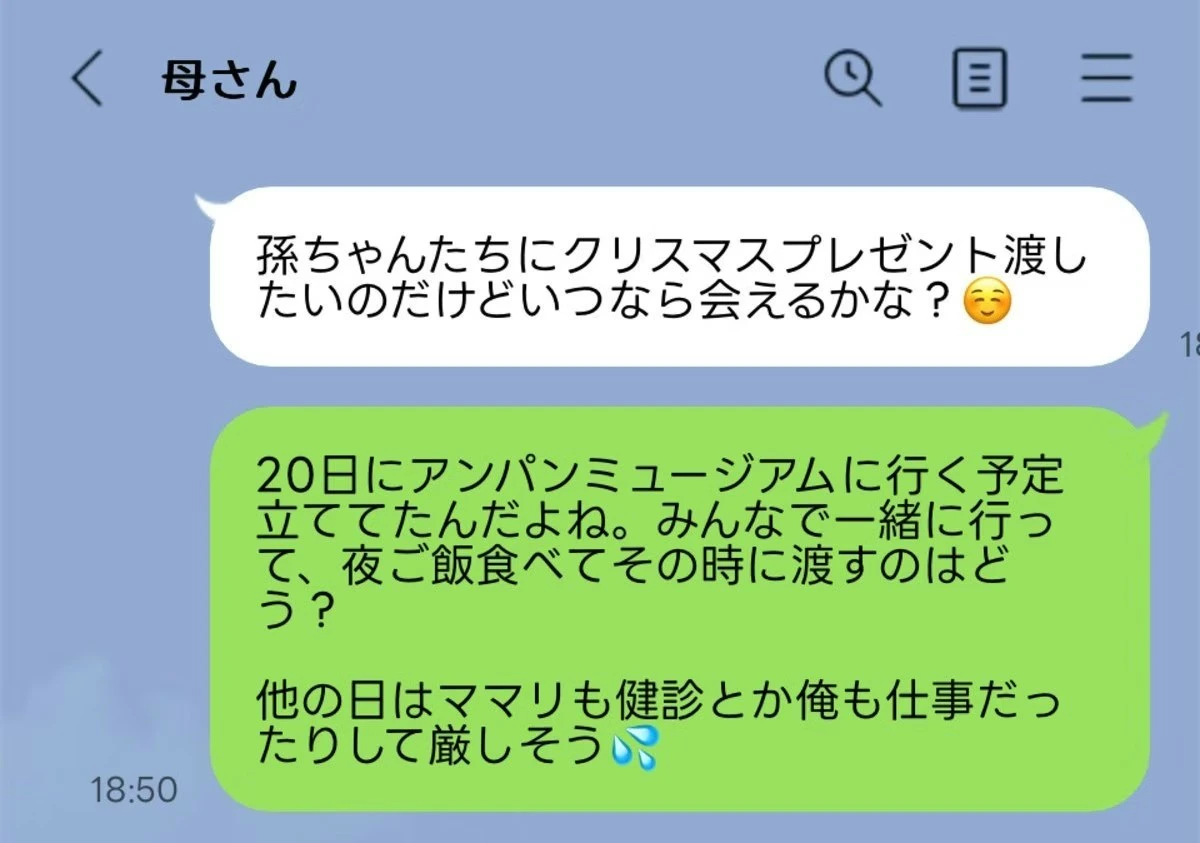1200x843 pixels.
Task: Search within this chat
Action: (852, 79)
